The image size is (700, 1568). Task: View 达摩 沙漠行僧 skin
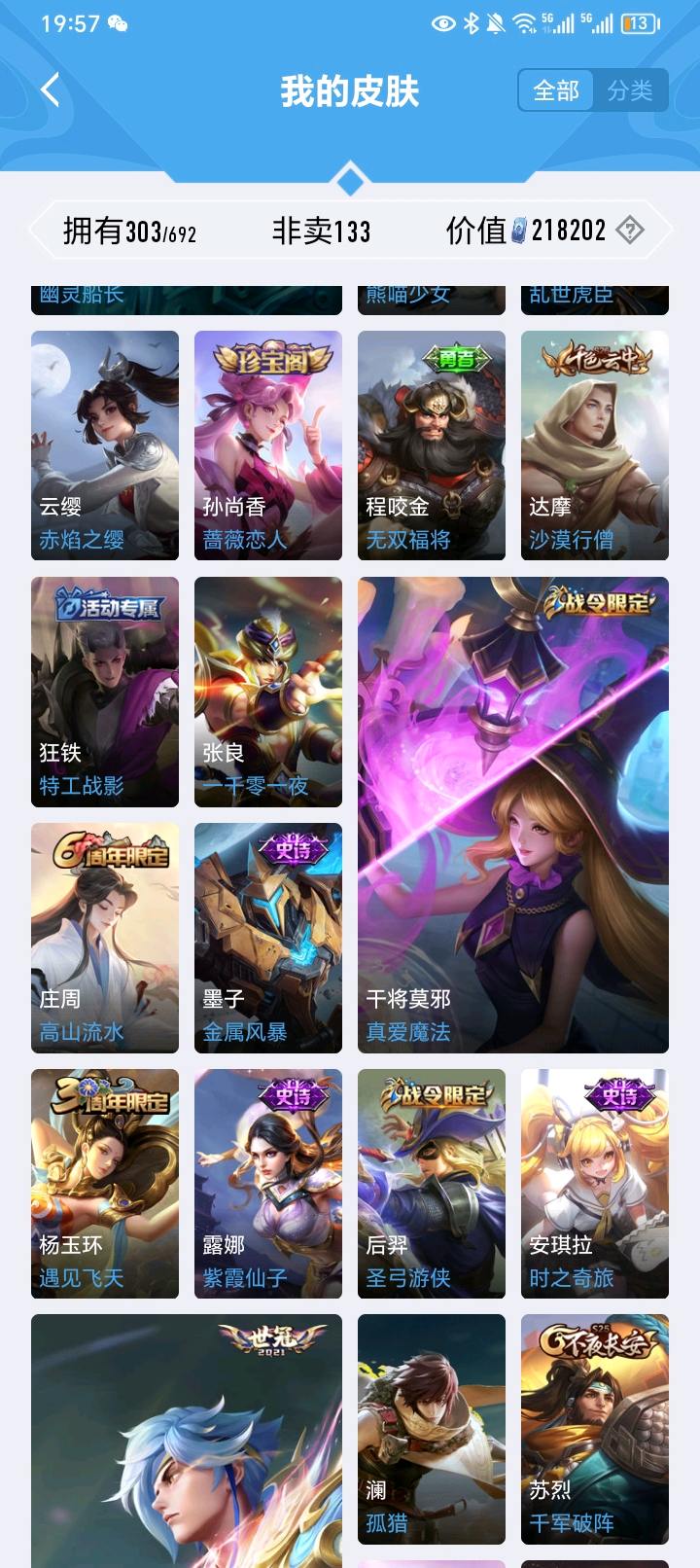pyautogui.click(x=595, y=445)
